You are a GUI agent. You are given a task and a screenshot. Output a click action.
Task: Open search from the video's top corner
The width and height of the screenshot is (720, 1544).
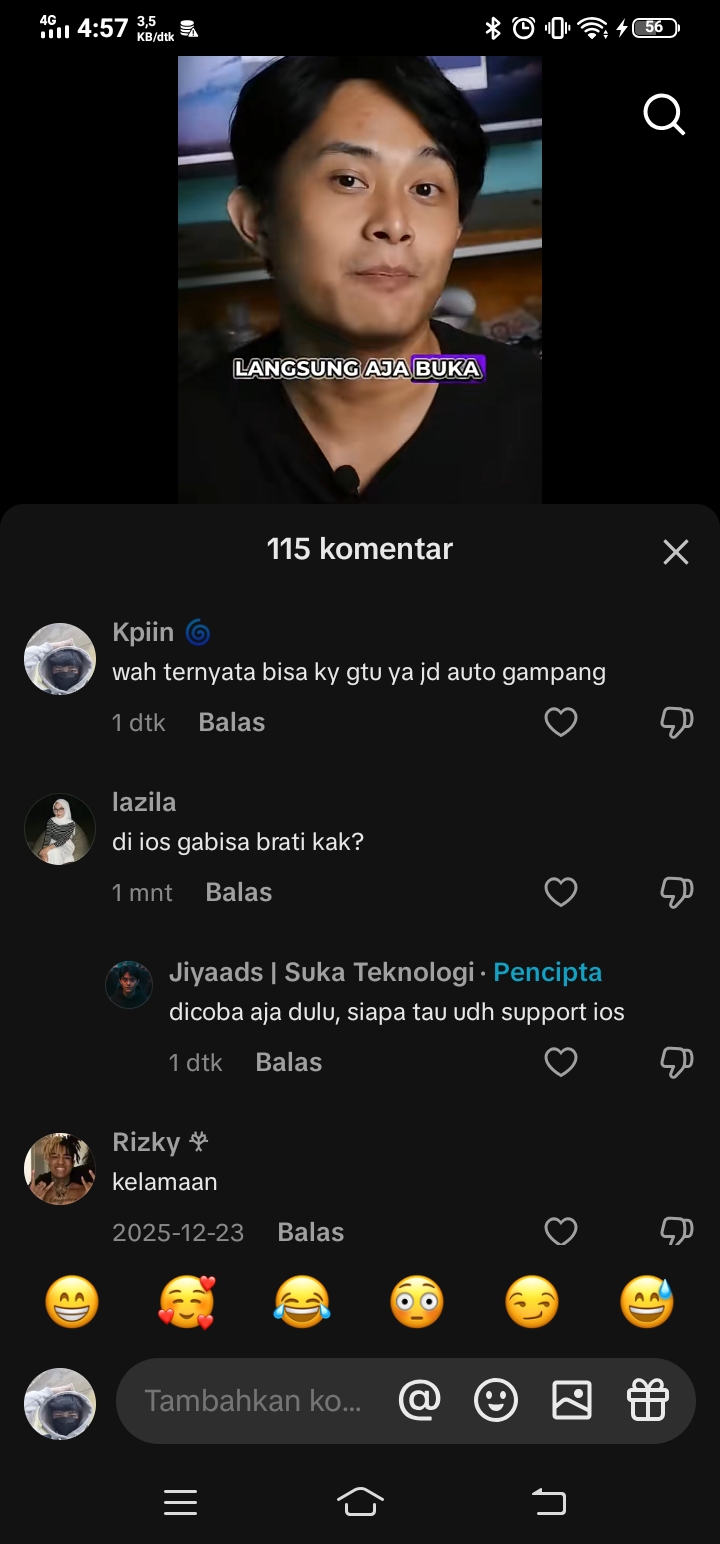pyautogui.click(x=664, y=115)
